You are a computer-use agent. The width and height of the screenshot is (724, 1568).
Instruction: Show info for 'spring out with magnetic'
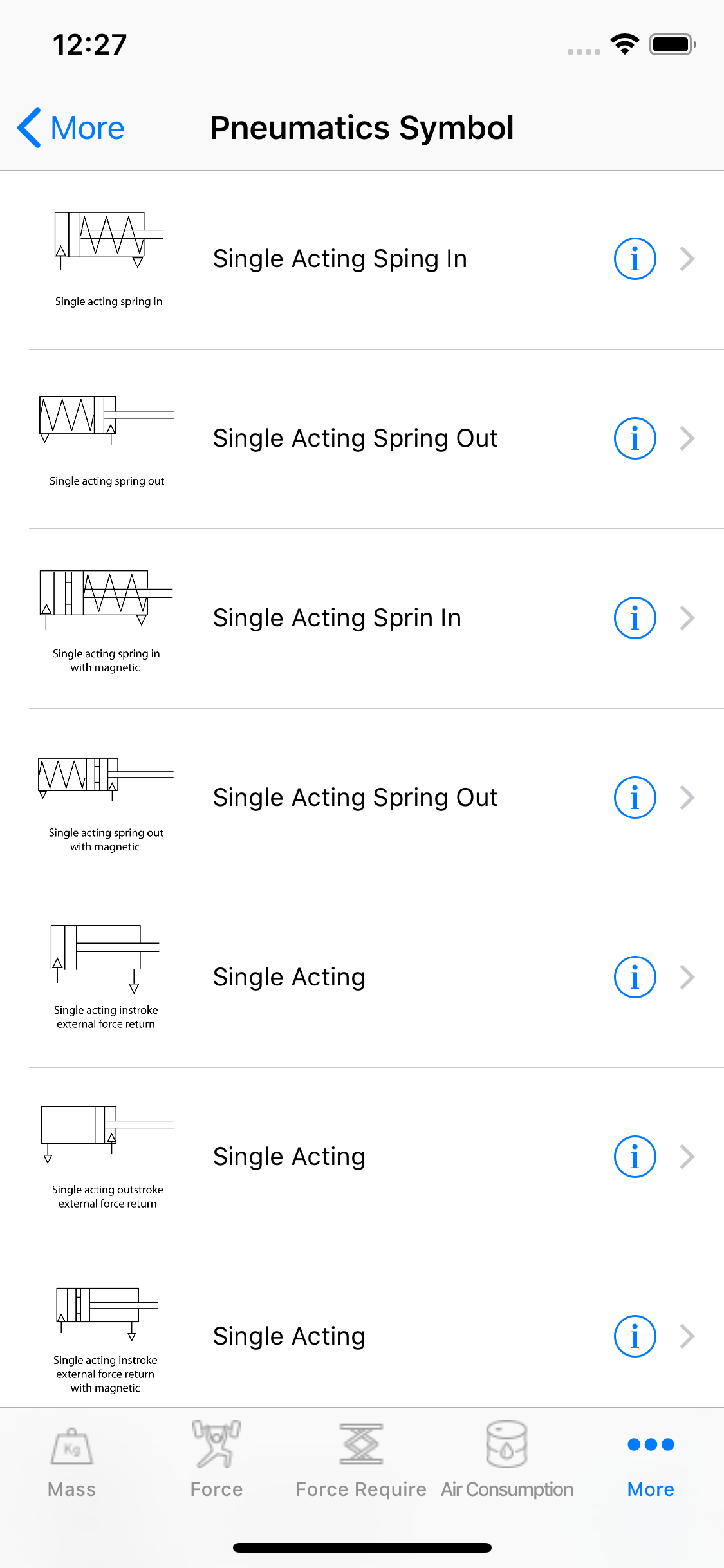coord(635,798)
